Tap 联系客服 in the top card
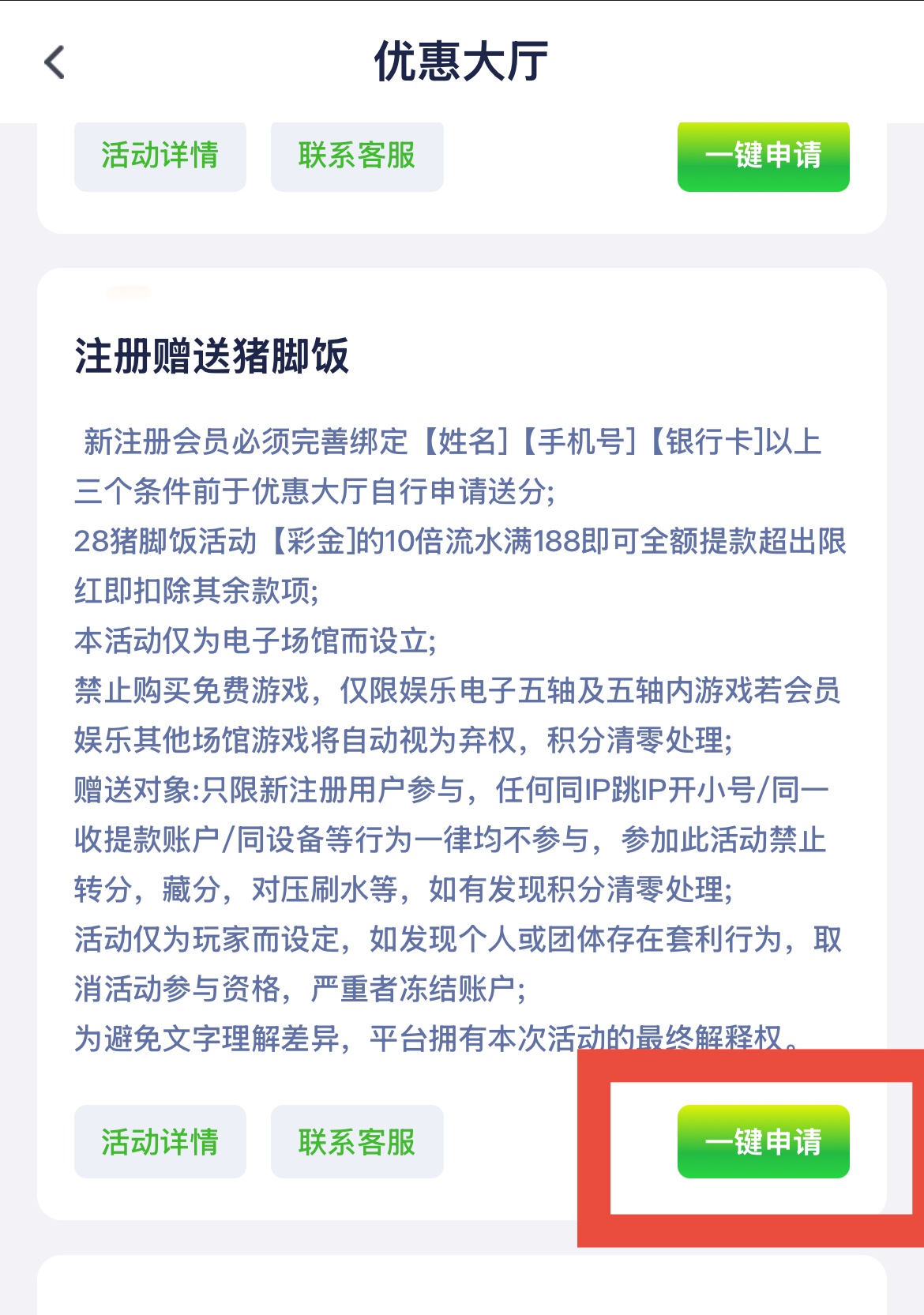Viewport: 924px width, 1315px height. click(357, 156)
